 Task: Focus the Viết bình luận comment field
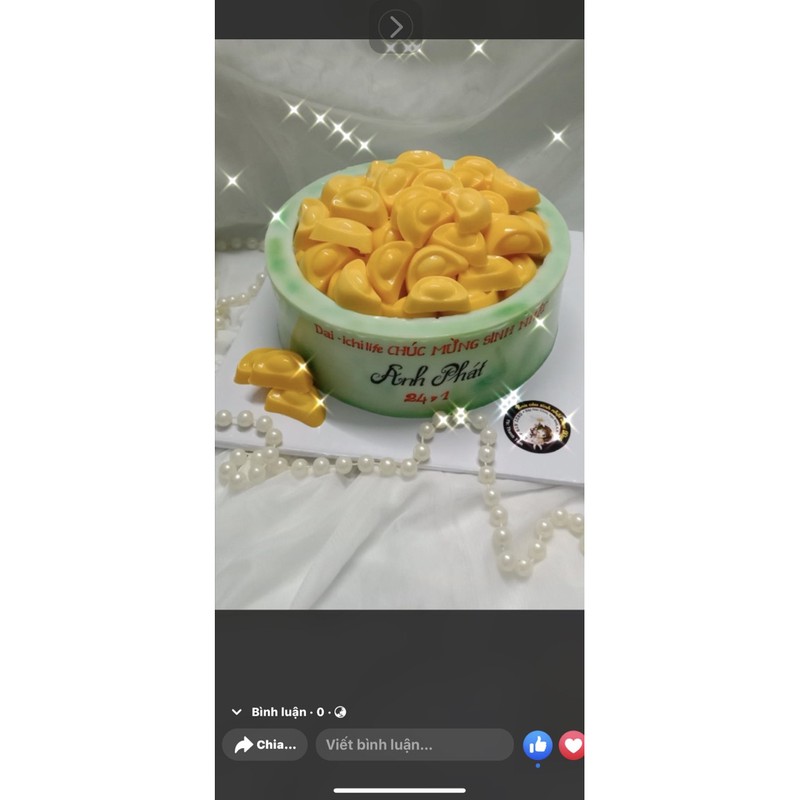414,745
